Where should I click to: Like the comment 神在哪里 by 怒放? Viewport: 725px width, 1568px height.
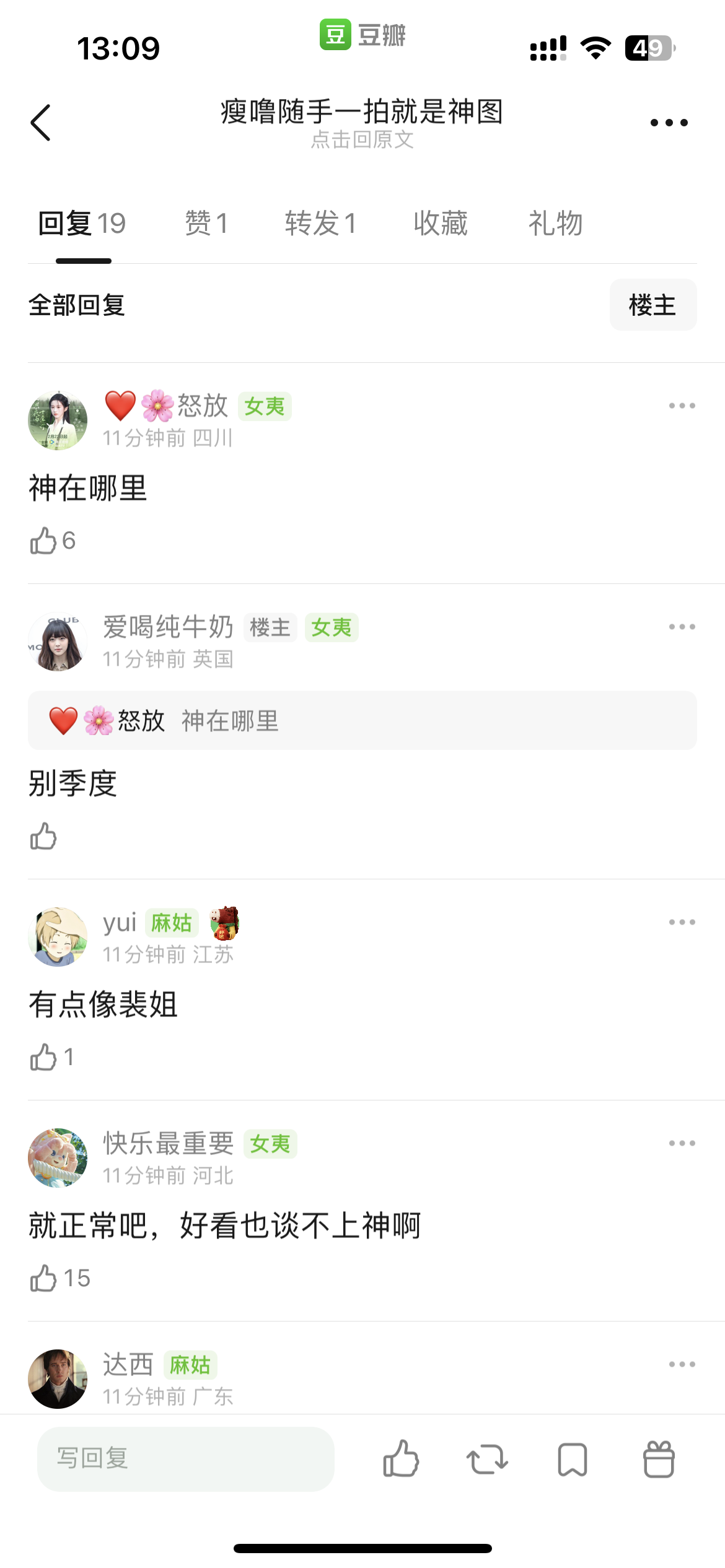(44, 541)
